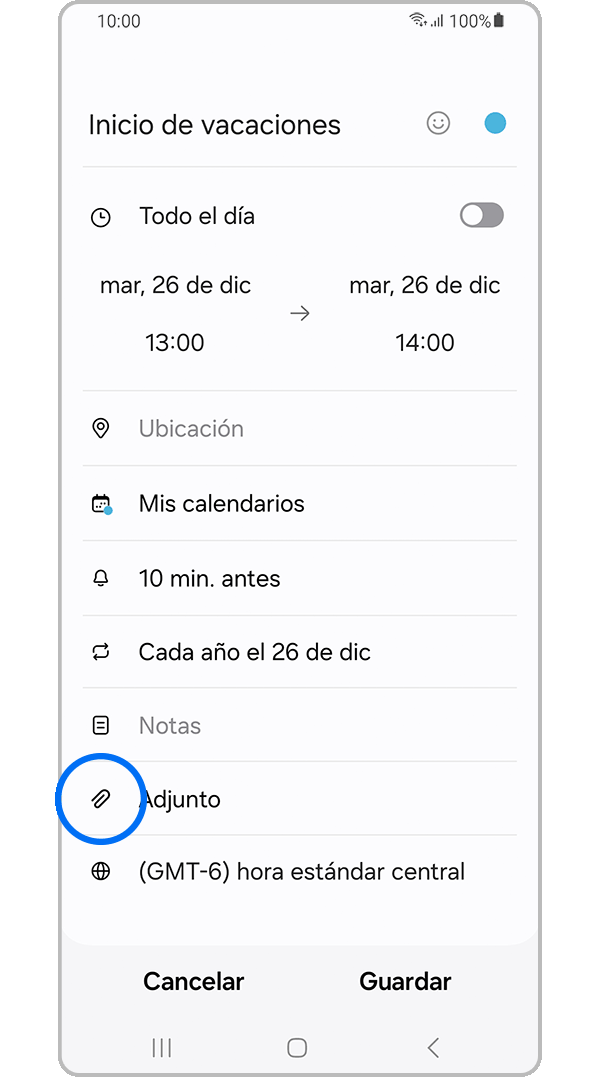Edit the event title Inicio de vacaciones

coord(214,125)
